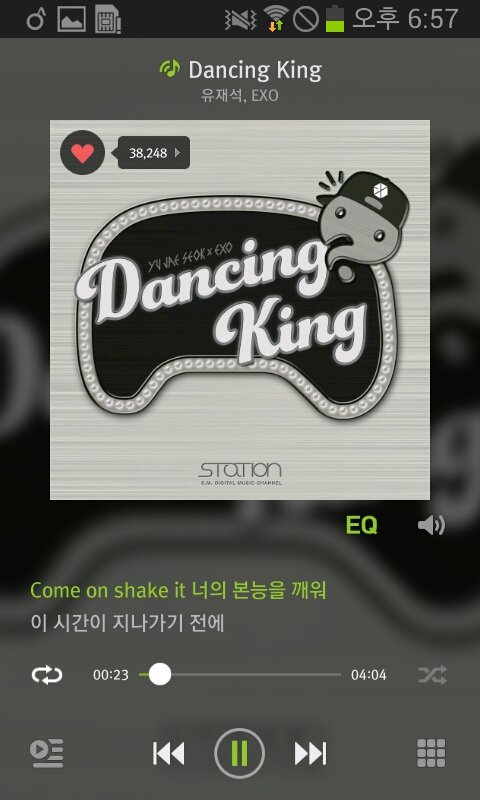The height and width of the screenshot is (800, 480).
Task: Pause Dancing King playback
Action: coord(240,753)
